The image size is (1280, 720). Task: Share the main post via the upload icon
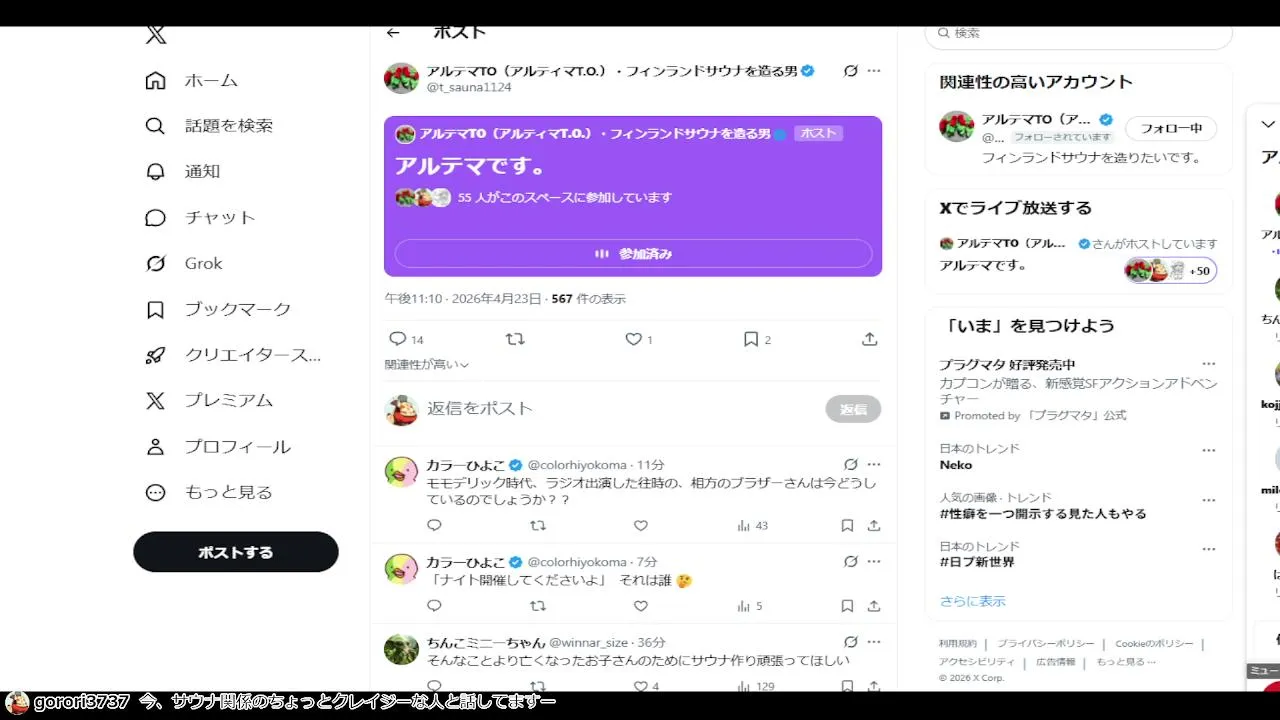[x=869, y=339]
